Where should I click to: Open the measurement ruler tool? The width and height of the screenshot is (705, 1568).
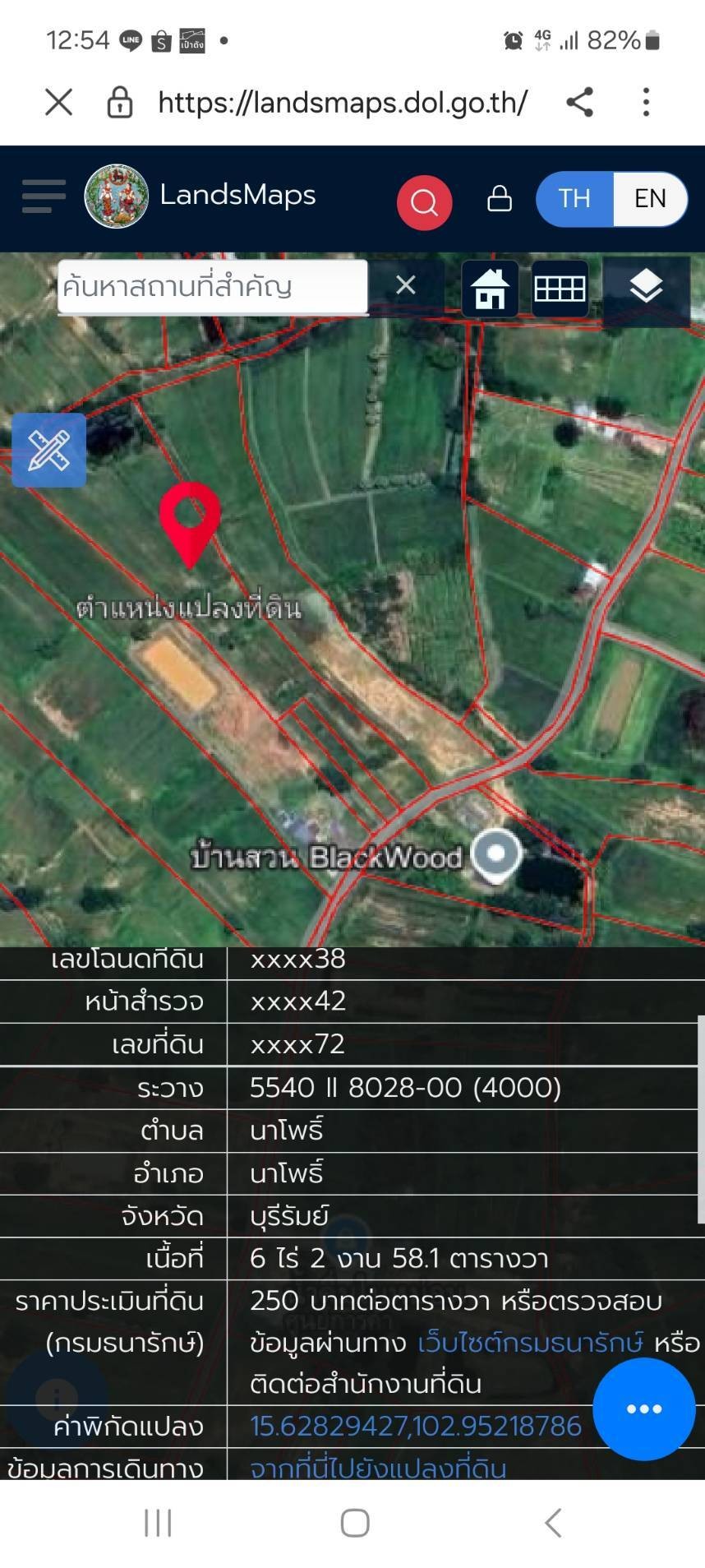[x=49, y=451]
